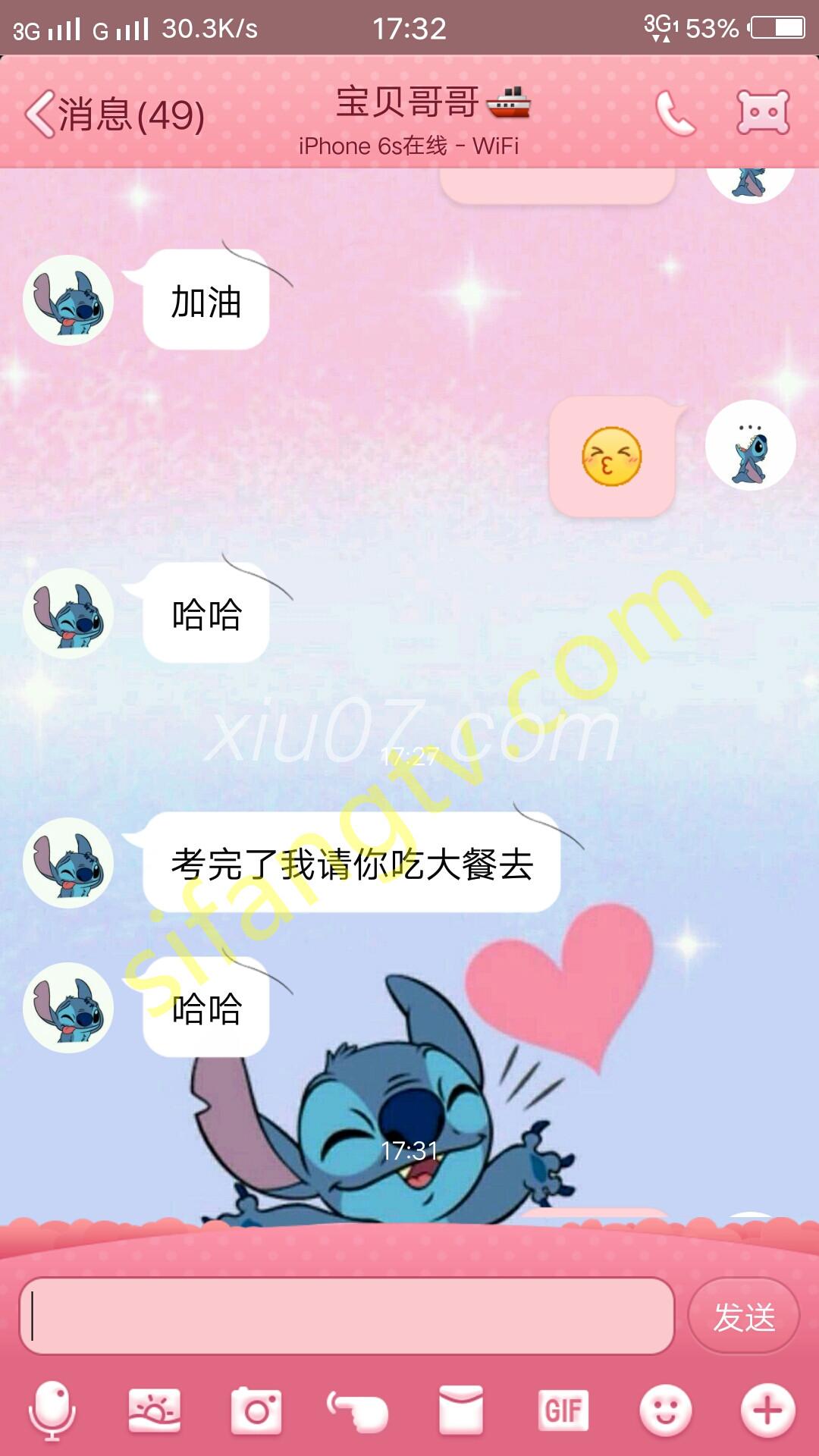819x1456 pixels.
Task: View the contact's avatar beside 加油
Action: click(68, 300)
